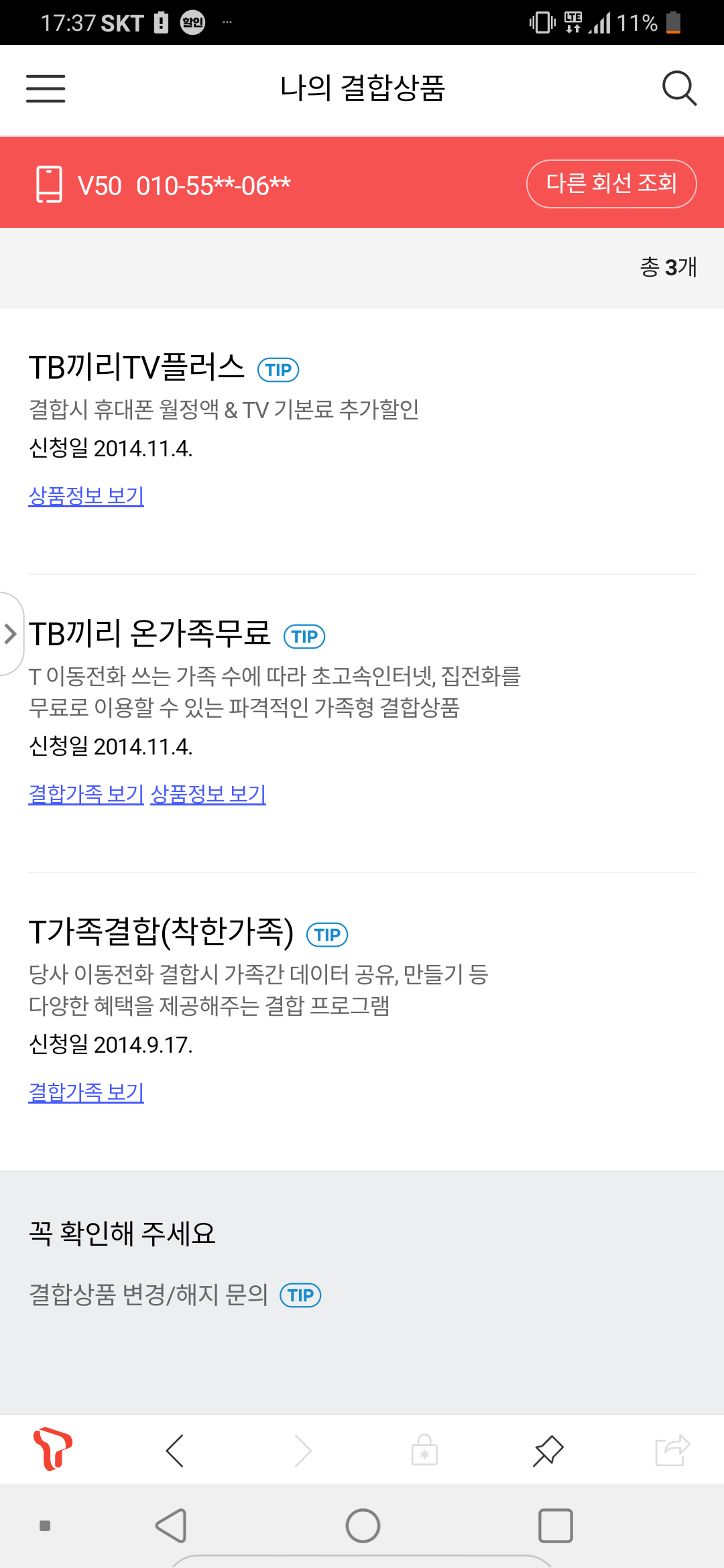The height and width of the screenshot is (1568, 724).
Task: Open 결합가족 보기 link under TB끼리 온가족무료
Action: pos(86,794)
